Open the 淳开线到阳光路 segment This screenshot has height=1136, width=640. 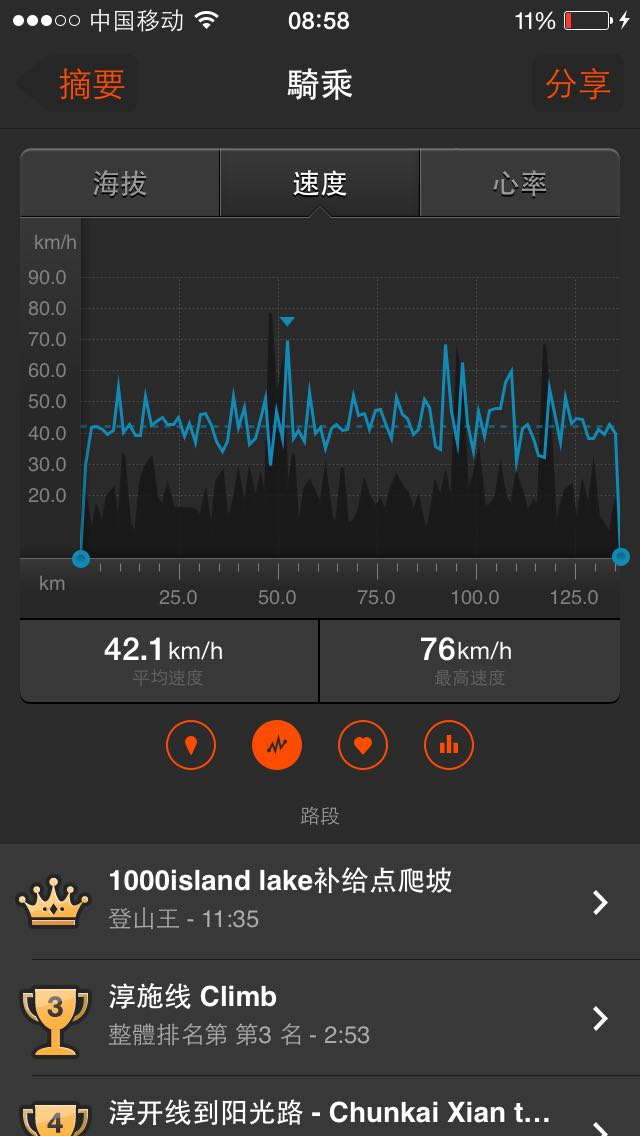click(320, 1112)
